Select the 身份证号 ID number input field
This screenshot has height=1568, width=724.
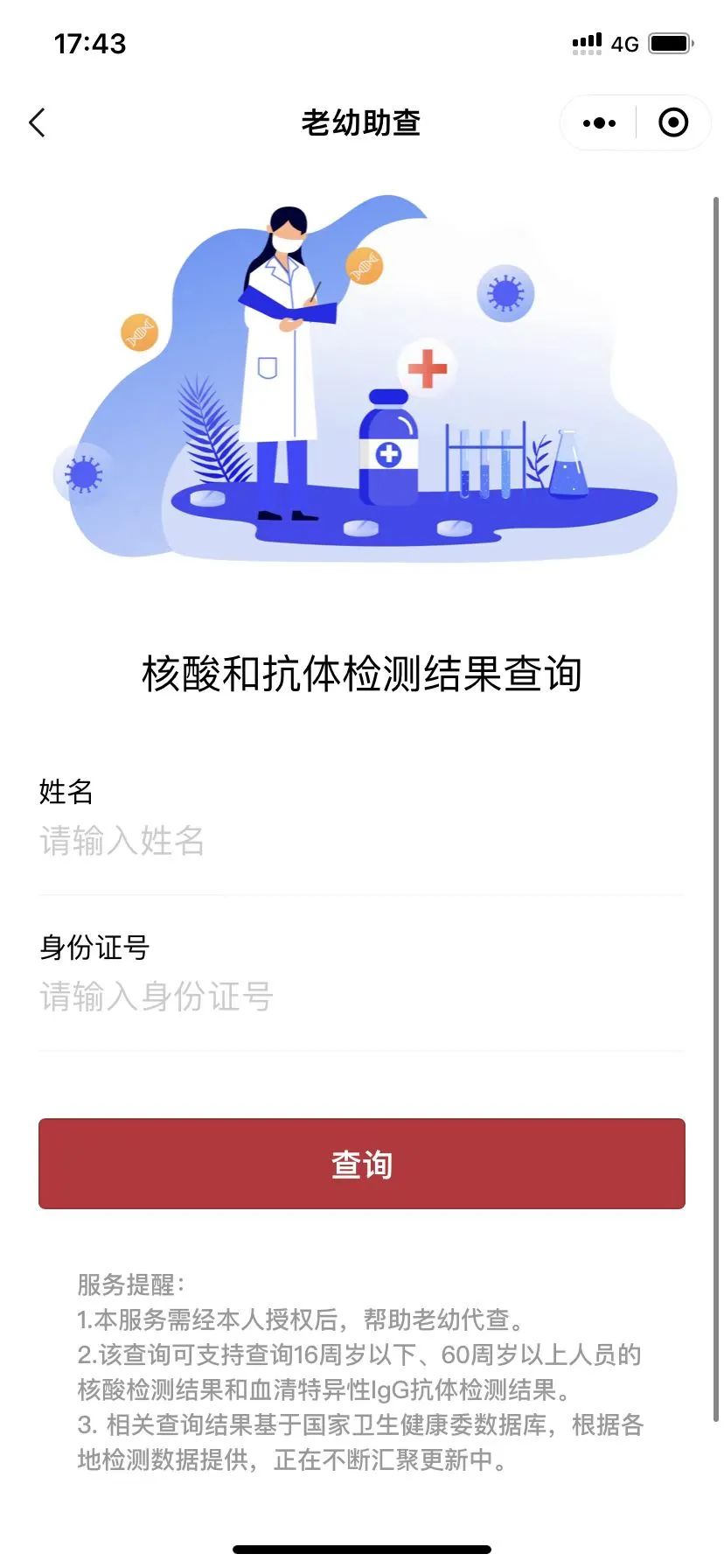tap(262, 997)
